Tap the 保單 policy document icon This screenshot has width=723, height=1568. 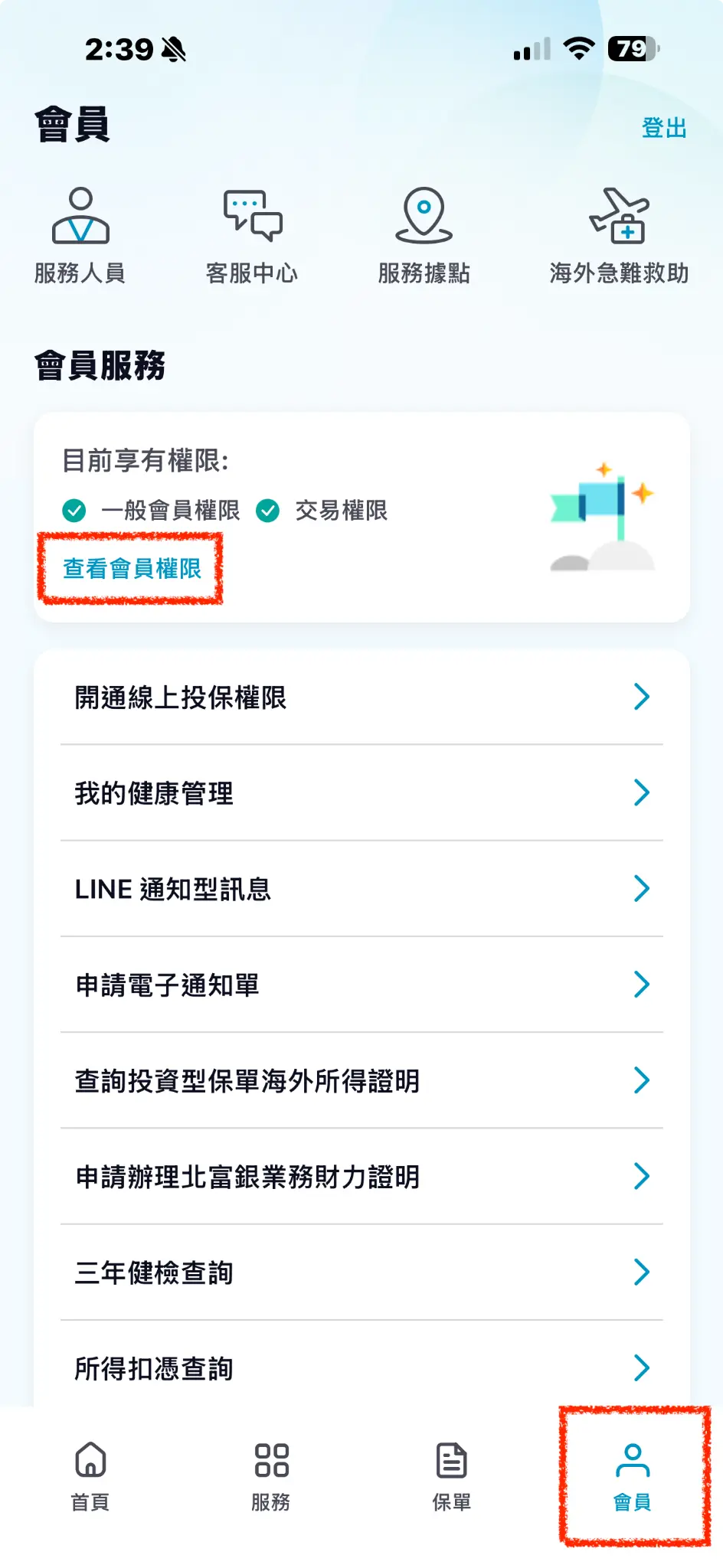[x=450, y=1474]
